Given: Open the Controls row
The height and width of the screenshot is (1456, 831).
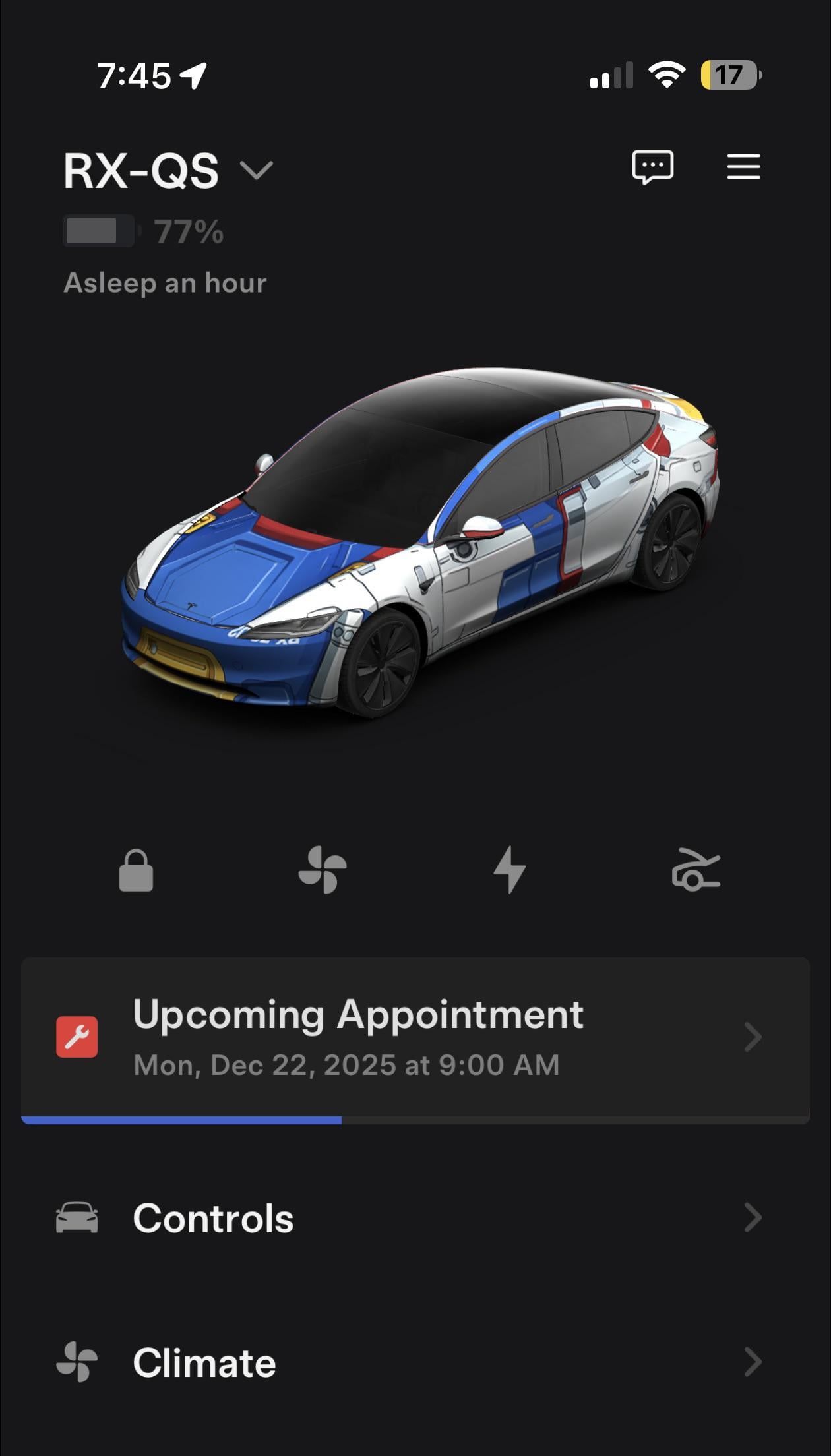Looking at the screenshot, I should [415, 1218].
